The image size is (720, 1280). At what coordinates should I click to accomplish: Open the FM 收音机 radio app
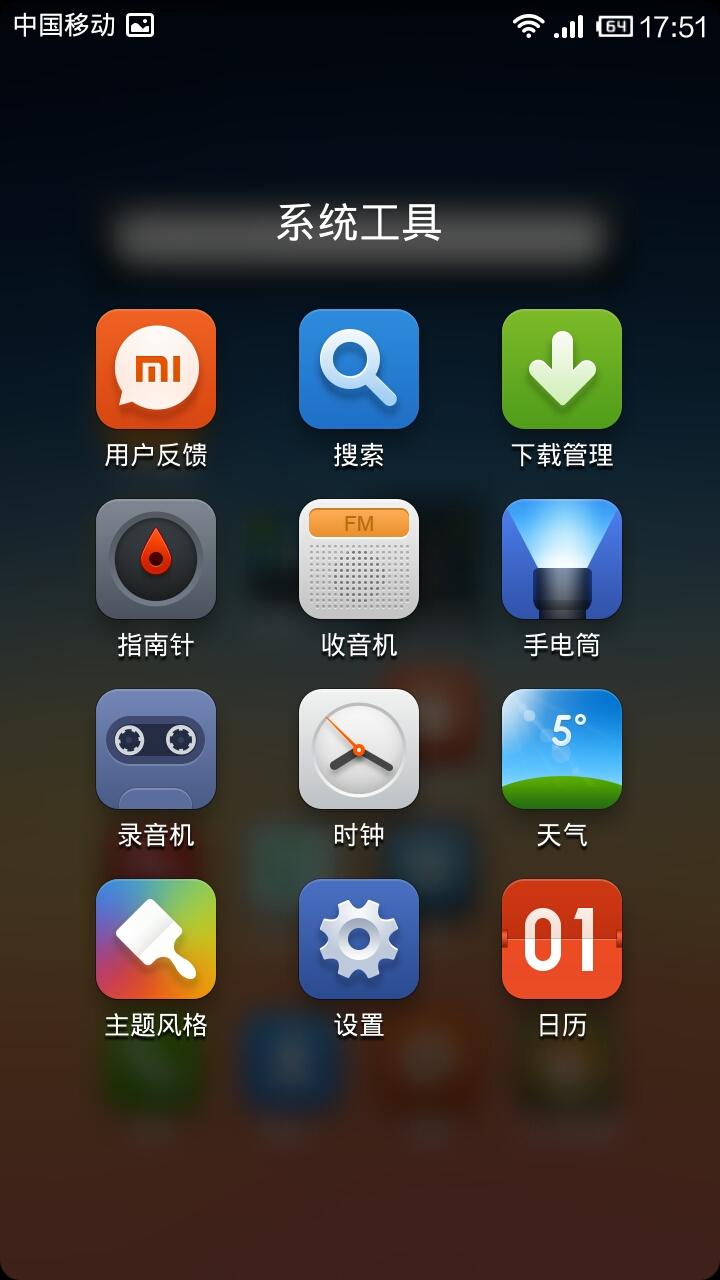[x=358, y=558]
